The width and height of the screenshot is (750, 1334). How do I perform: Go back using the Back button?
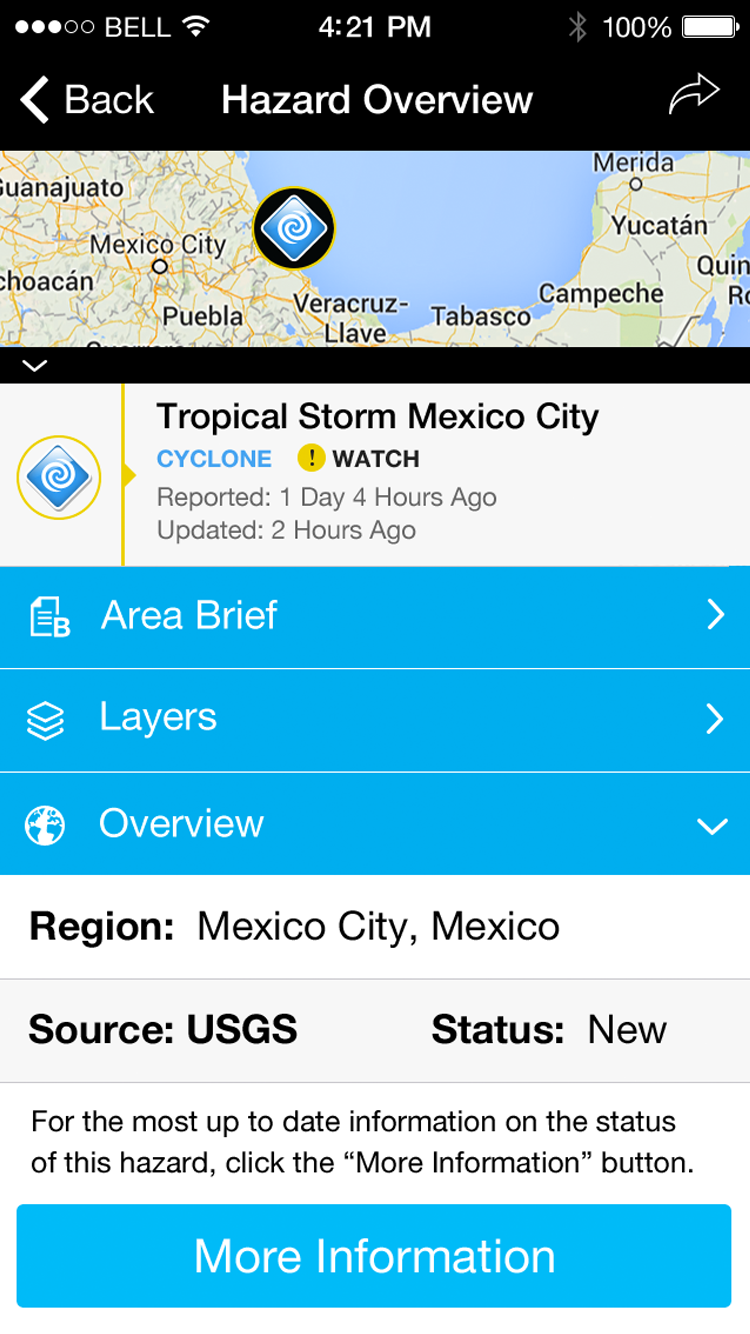pyautogui.click(x=86, y=100)
